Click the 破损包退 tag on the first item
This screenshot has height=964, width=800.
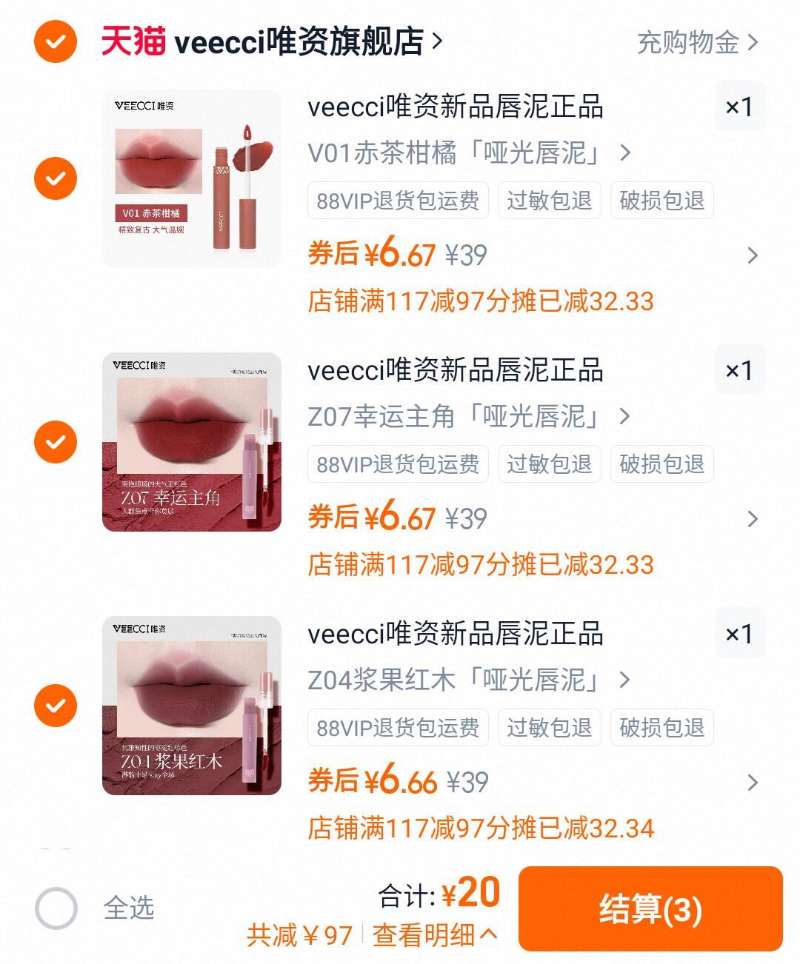click(x=661, y=200)
